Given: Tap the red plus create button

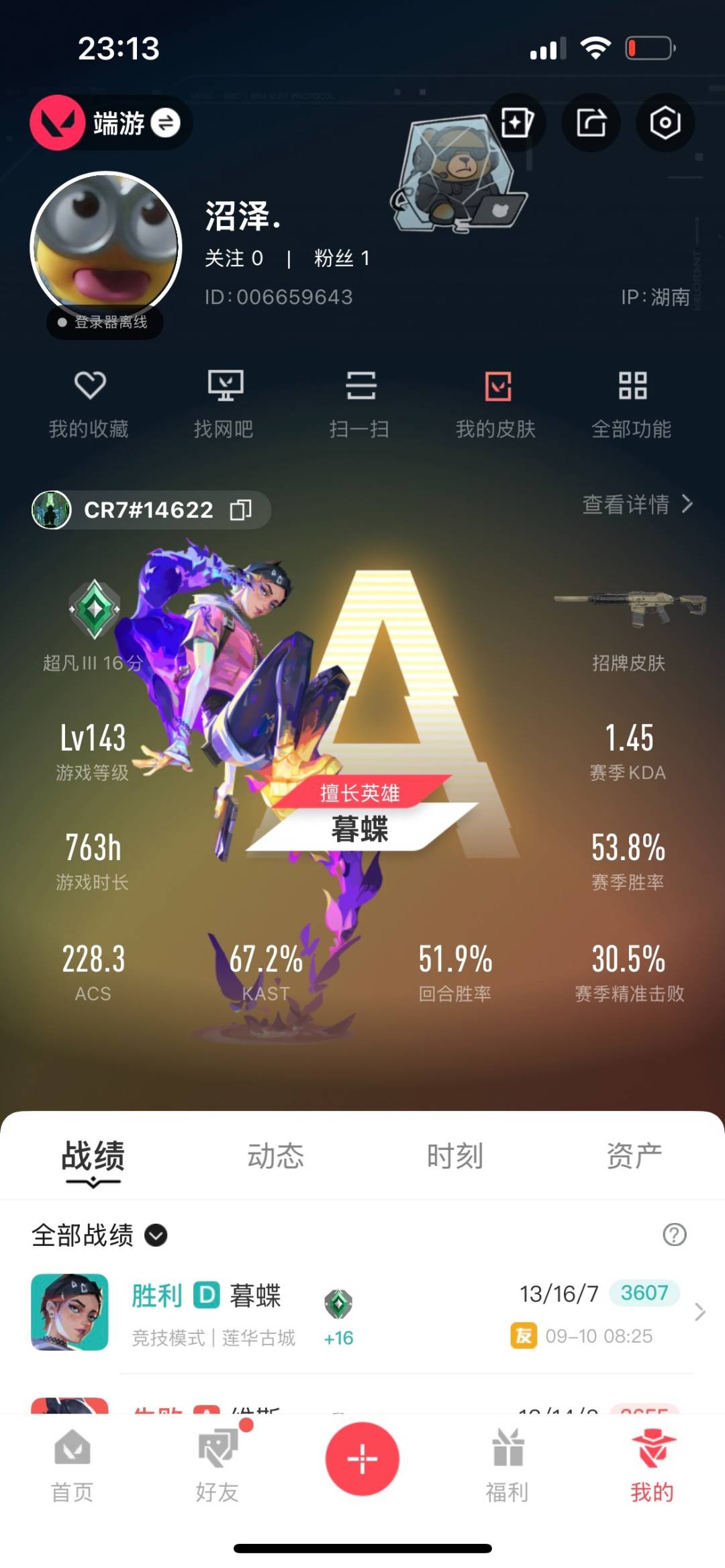Looking at the screenshot, I should pyautogui.click(x=362, y=1459).
